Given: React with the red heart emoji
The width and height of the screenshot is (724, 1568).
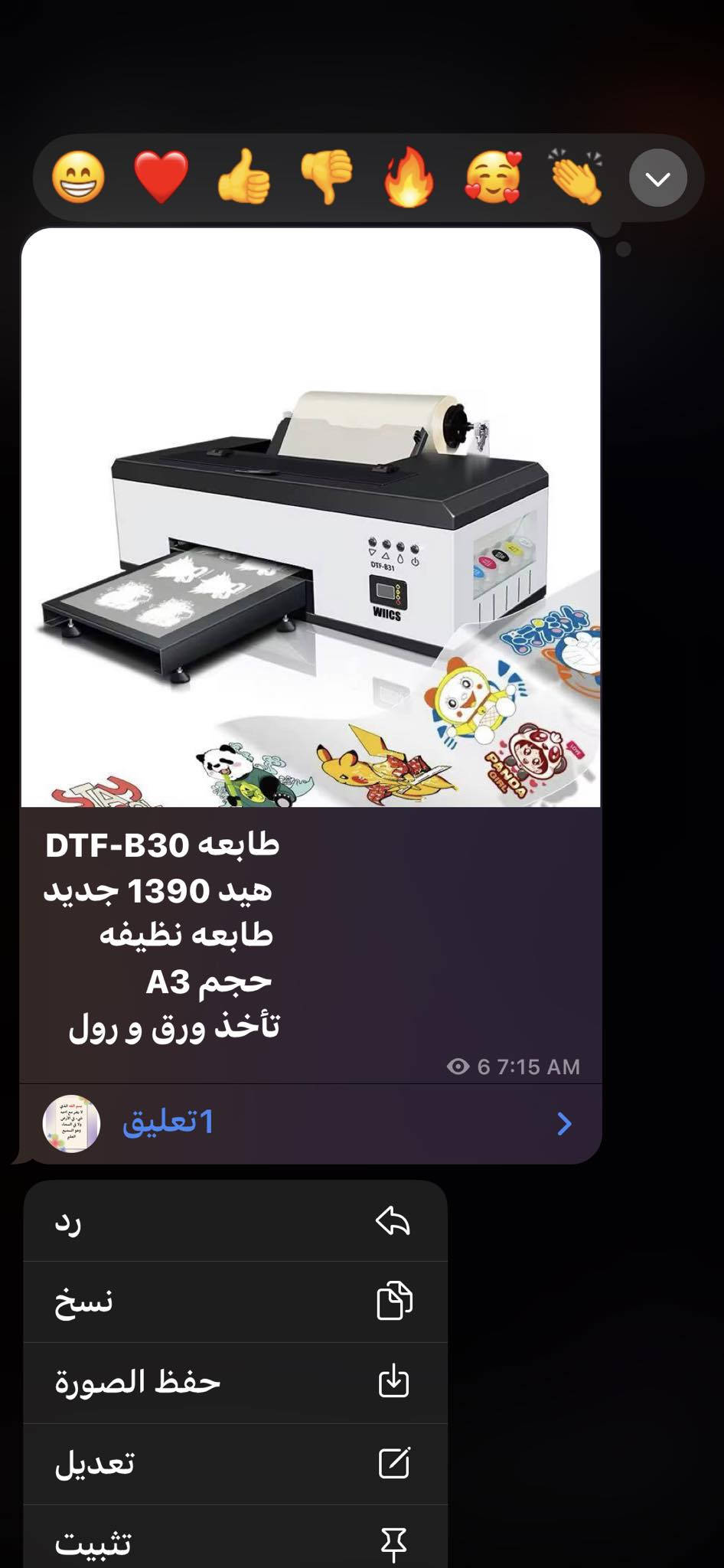Looking at the screenshot, I should point(161,178).
